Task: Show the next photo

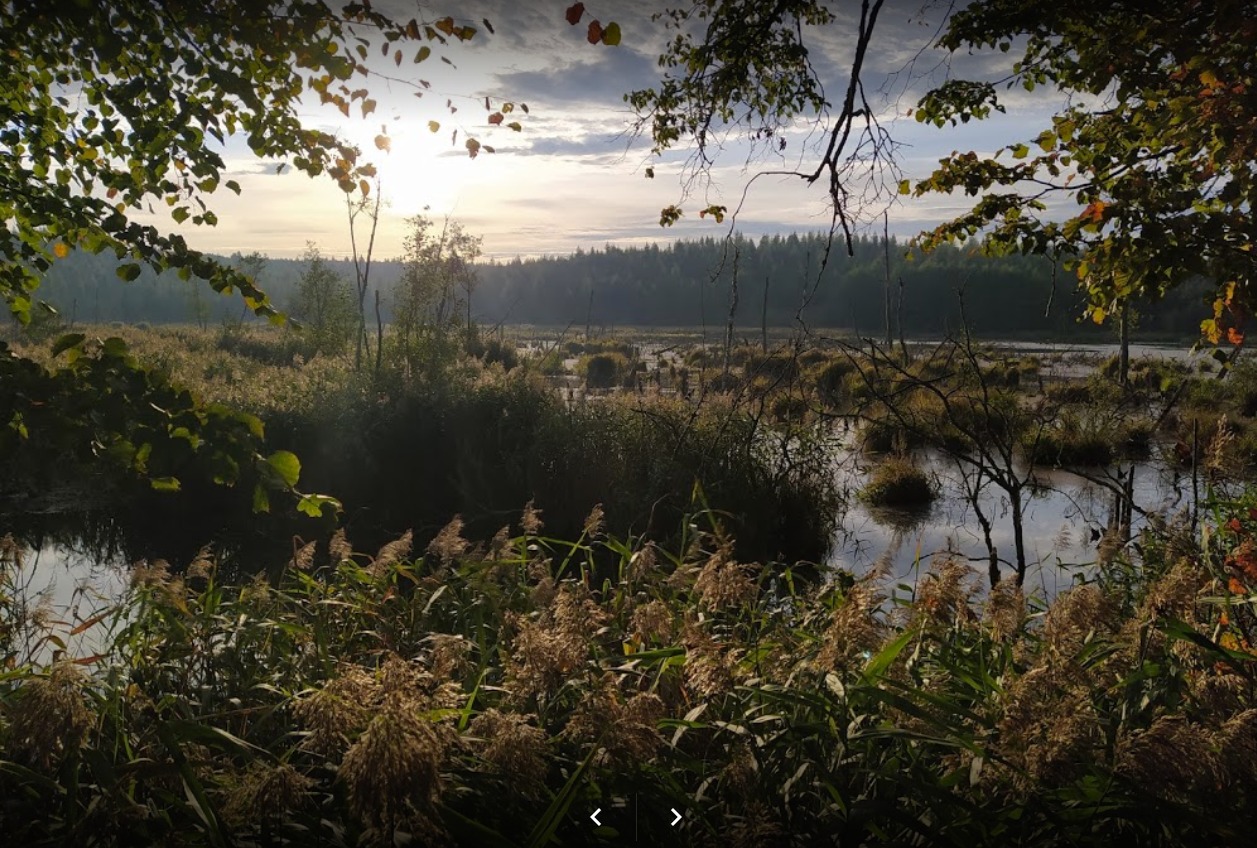Action: click(x=676, y=817)
